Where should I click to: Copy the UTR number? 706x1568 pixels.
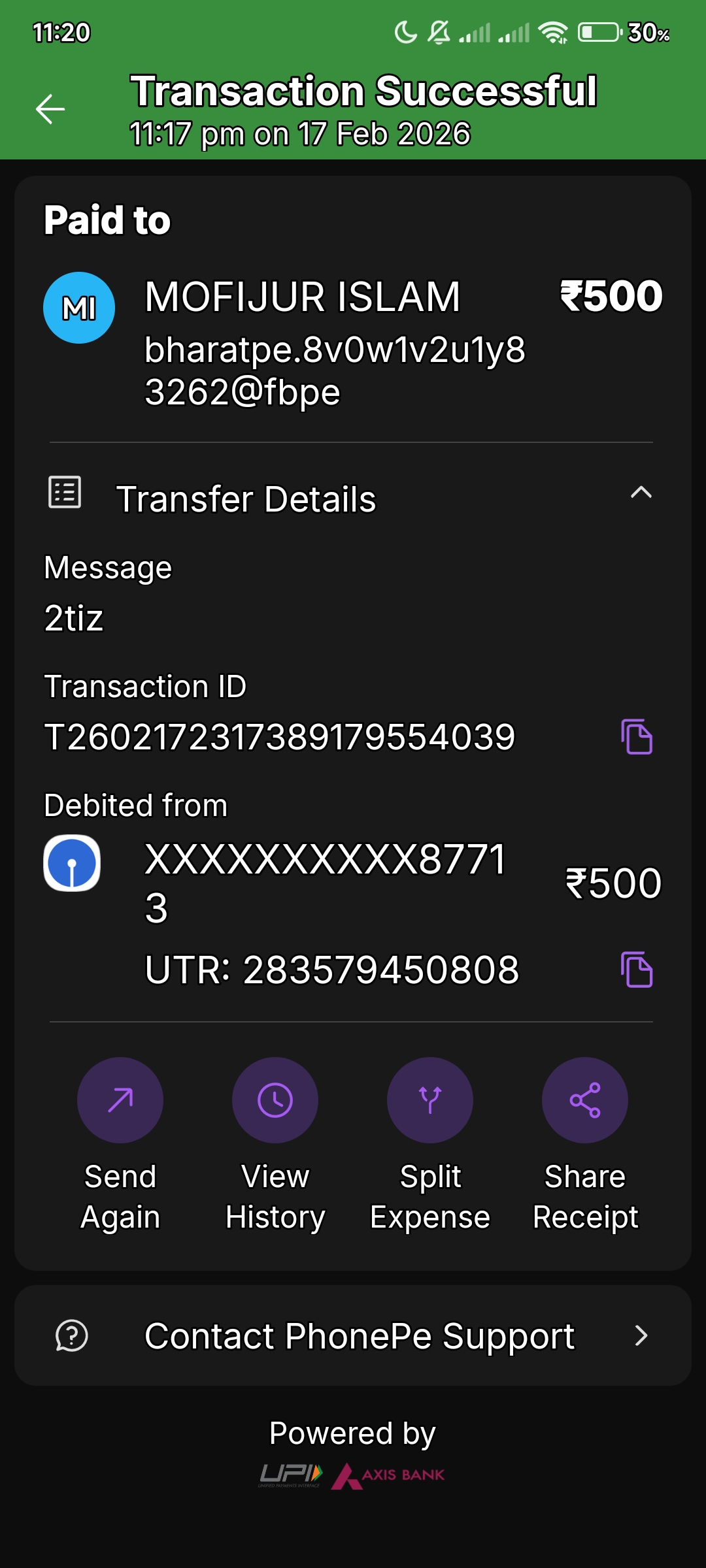[x=637, y=970]
